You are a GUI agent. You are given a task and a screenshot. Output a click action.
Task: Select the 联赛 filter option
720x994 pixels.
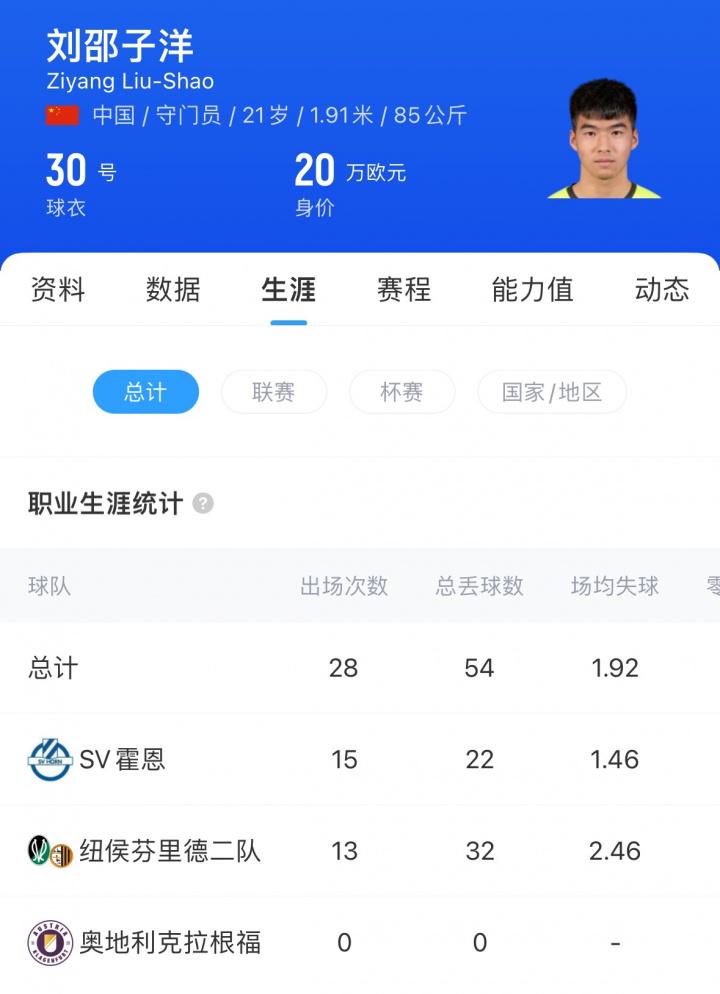pyautogui.click(x=272, y=392)
